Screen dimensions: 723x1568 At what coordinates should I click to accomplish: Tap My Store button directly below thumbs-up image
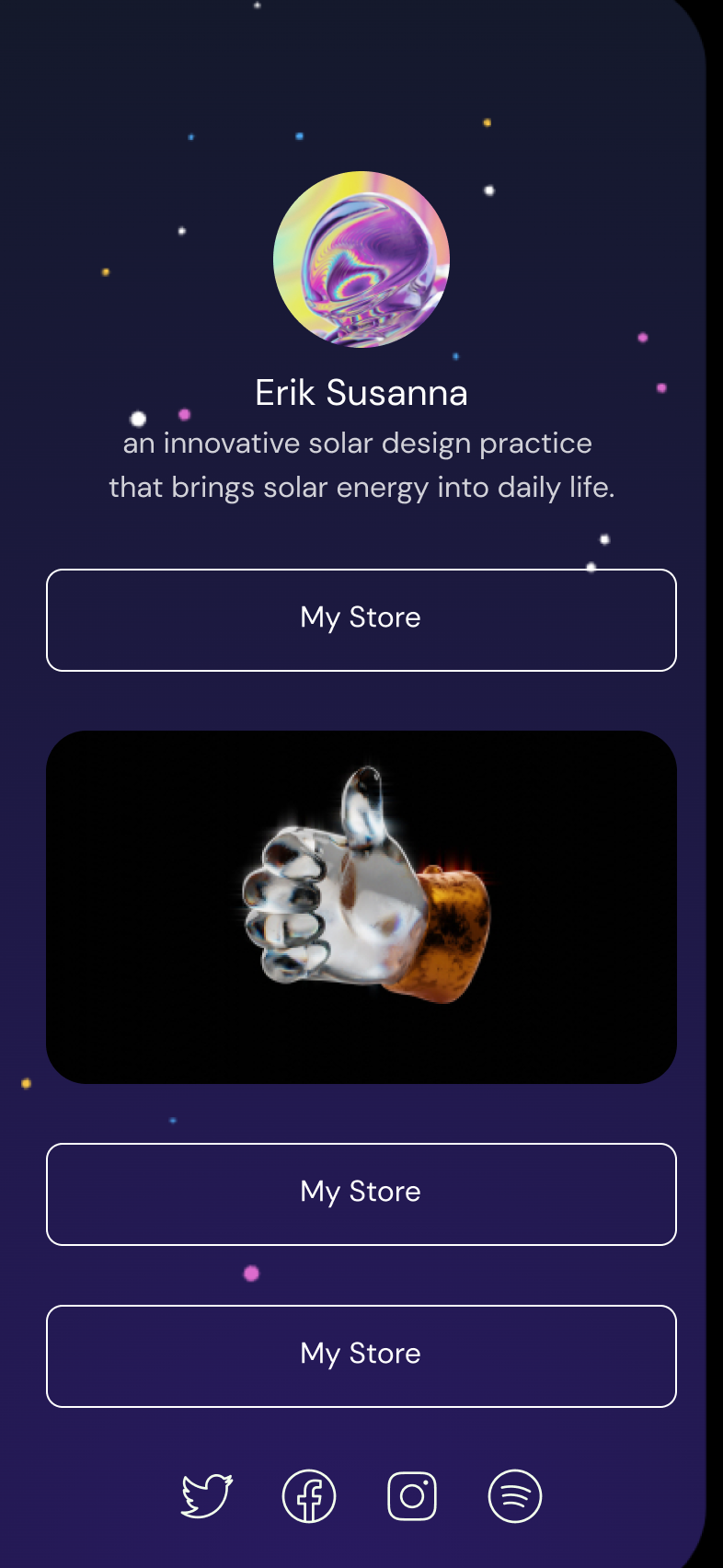[361, 1193]
